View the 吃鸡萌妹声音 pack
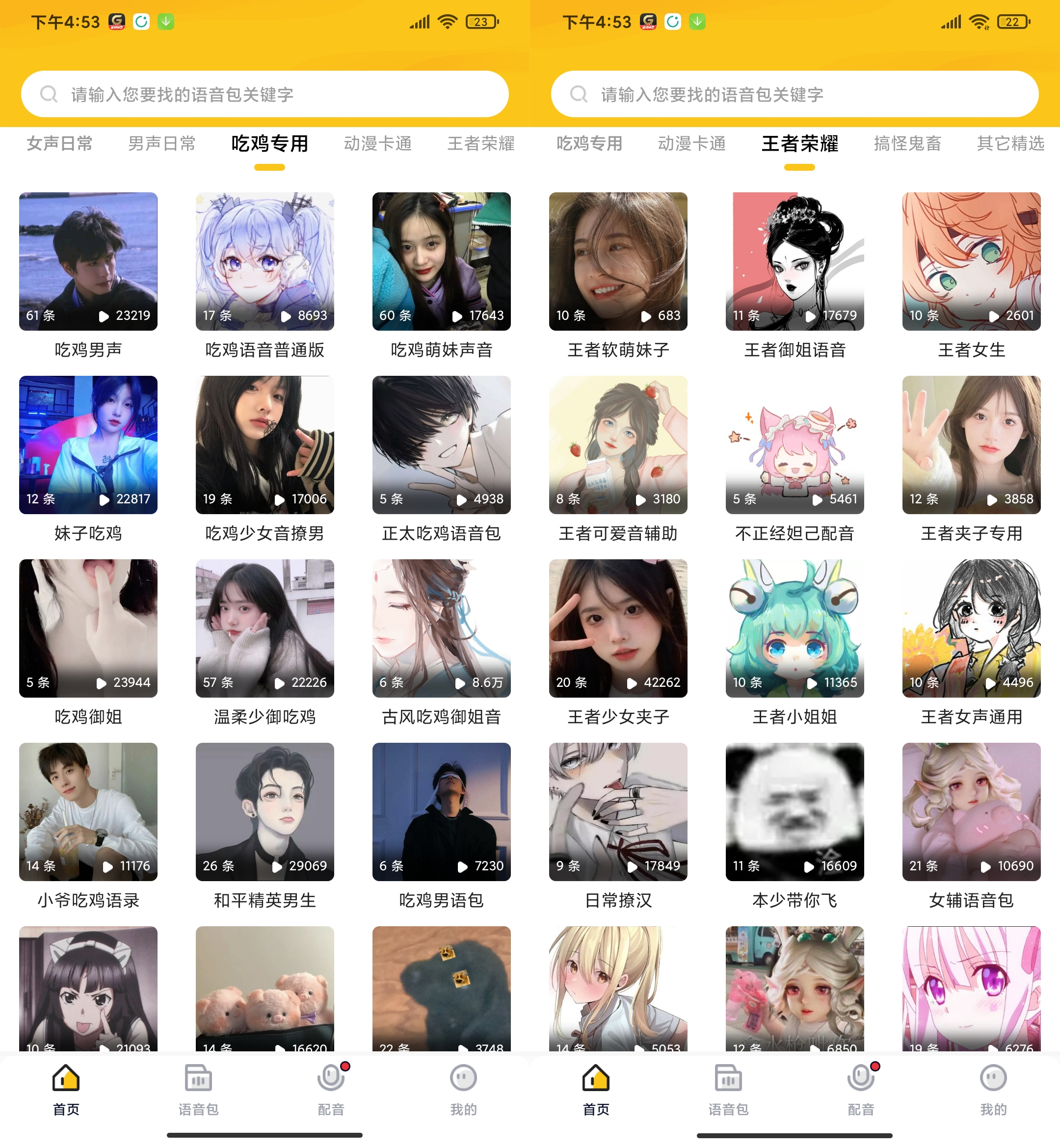This screenshot has width=1060, height=1148. point(441,261)
